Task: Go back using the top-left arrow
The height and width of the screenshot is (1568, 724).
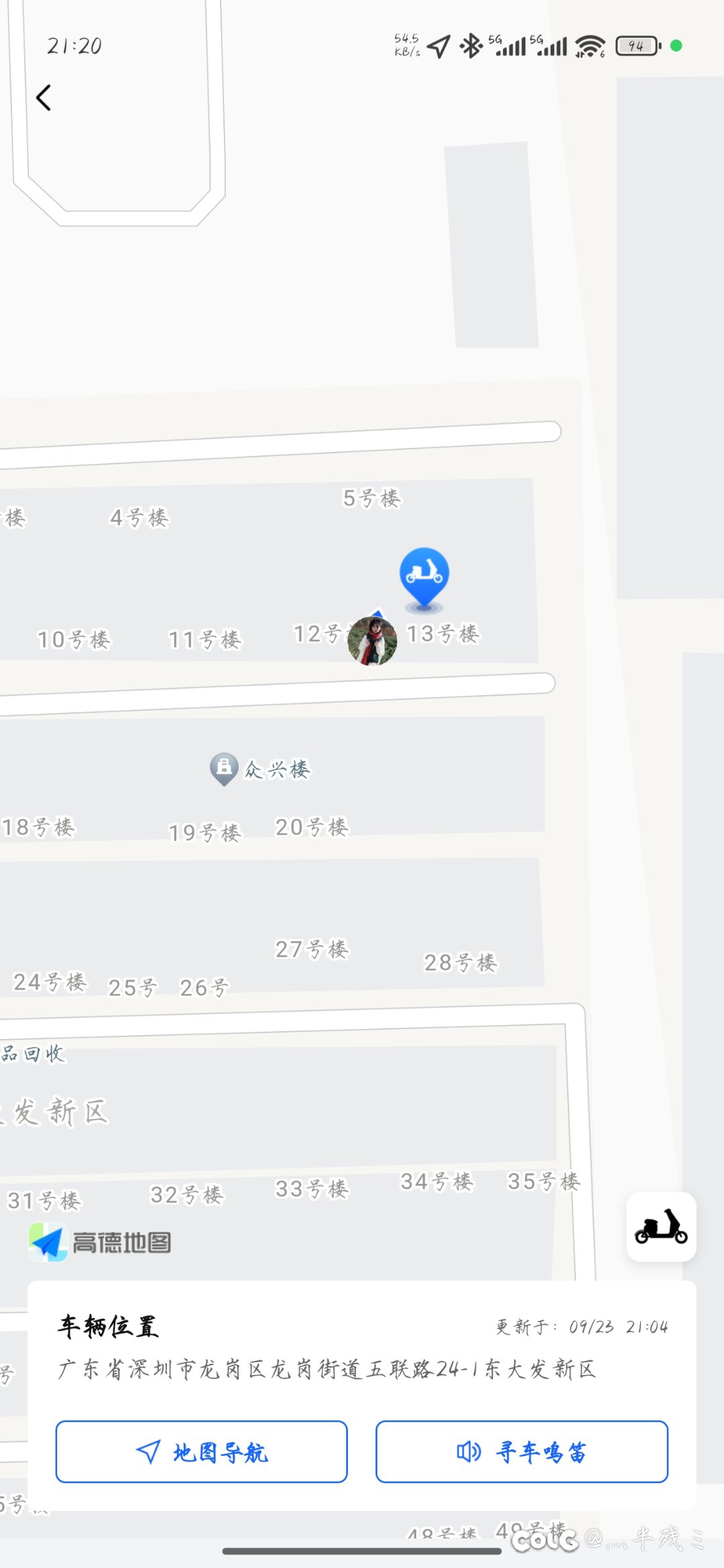Action: [x=44, y=98]
